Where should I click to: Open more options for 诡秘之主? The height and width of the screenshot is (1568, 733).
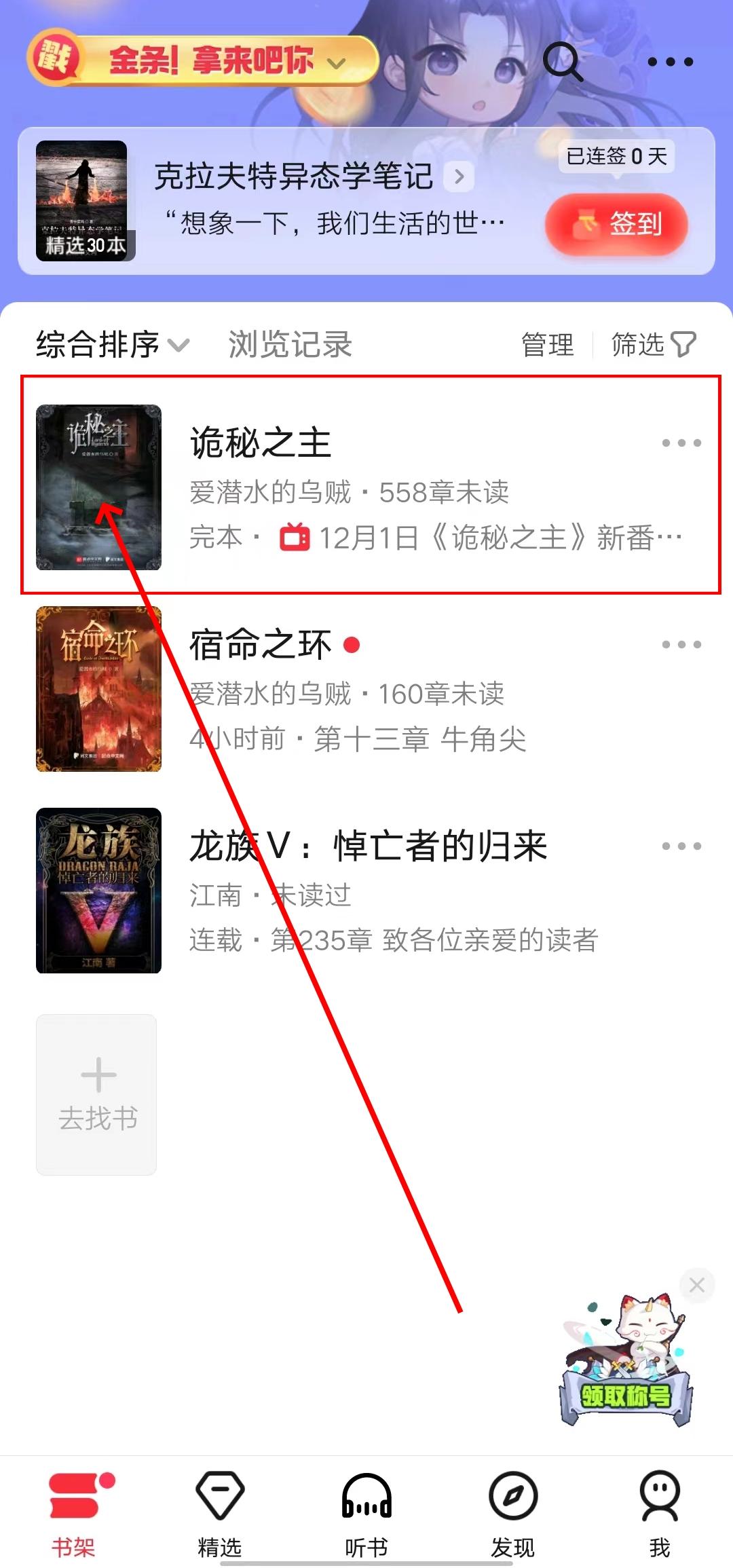click(x=681, y=443)
